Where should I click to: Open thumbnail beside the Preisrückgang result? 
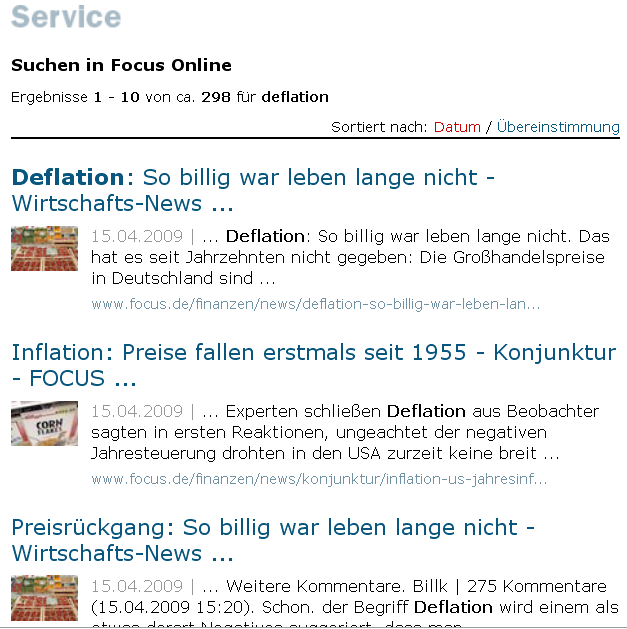point(44,597)
